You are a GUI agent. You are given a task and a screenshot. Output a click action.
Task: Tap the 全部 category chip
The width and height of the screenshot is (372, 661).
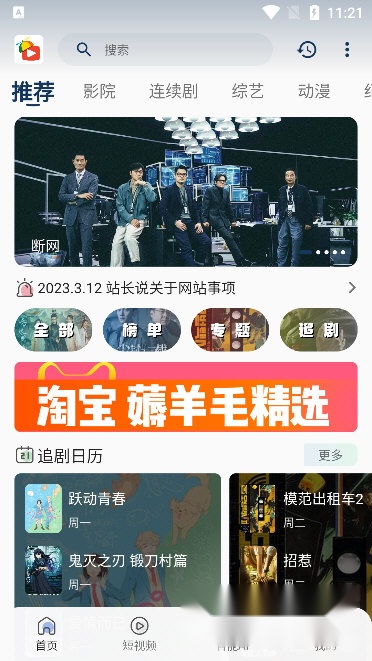tap(53, 330)
